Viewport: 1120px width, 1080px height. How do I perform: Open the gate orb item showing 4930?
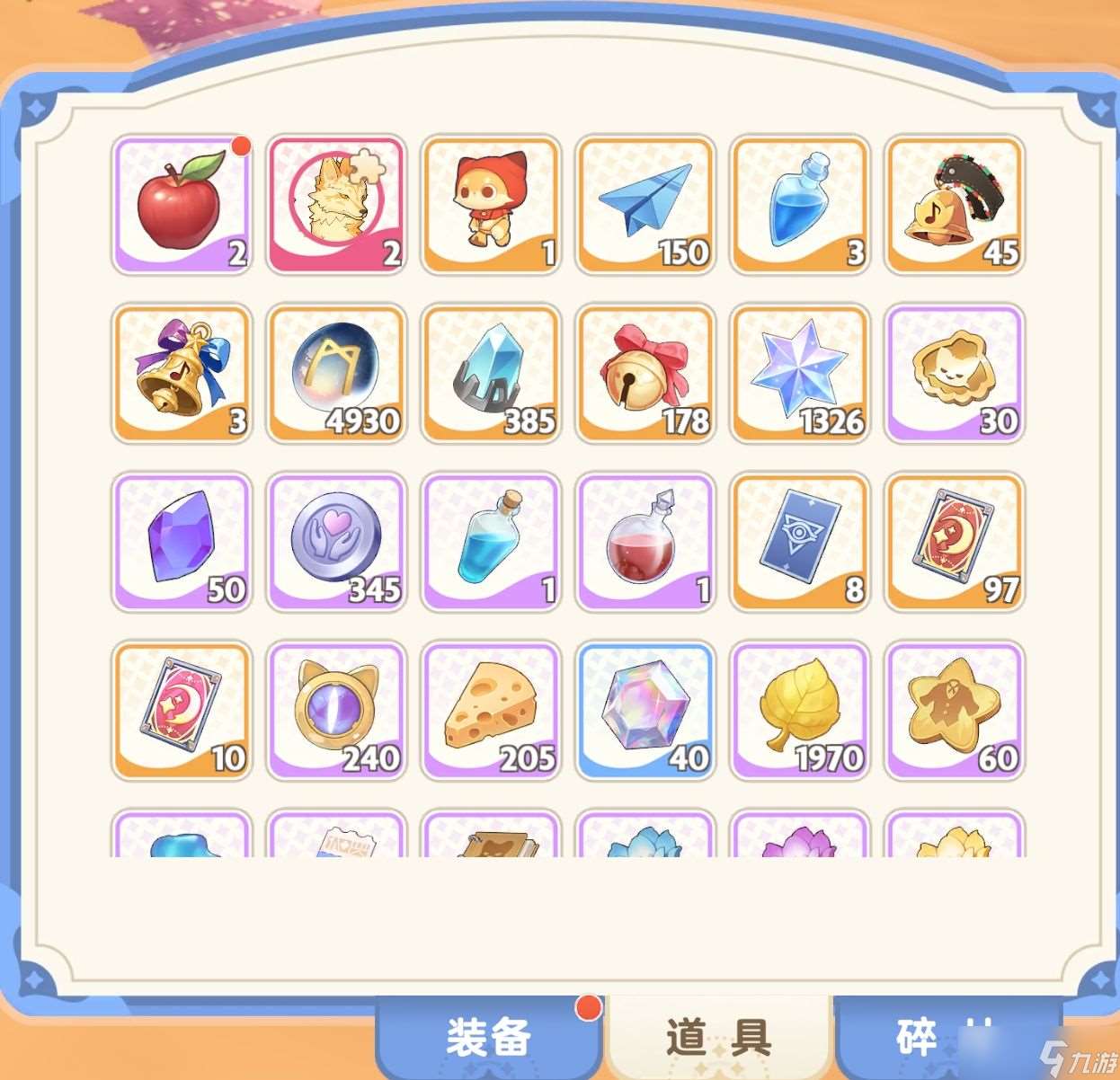point(336,374)
